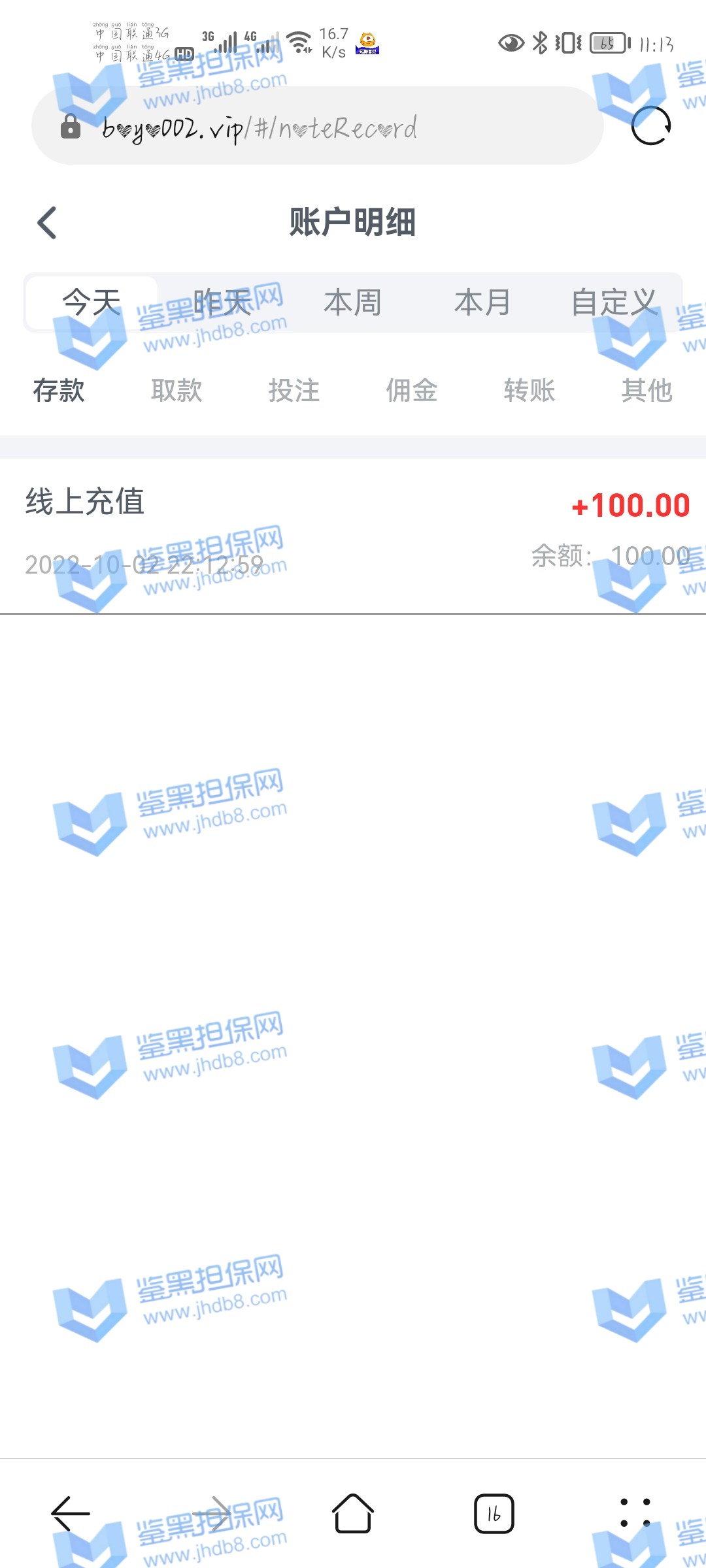Switch to the 昨天 date filter
This screenshot has width=706, height=1568.
222,303
